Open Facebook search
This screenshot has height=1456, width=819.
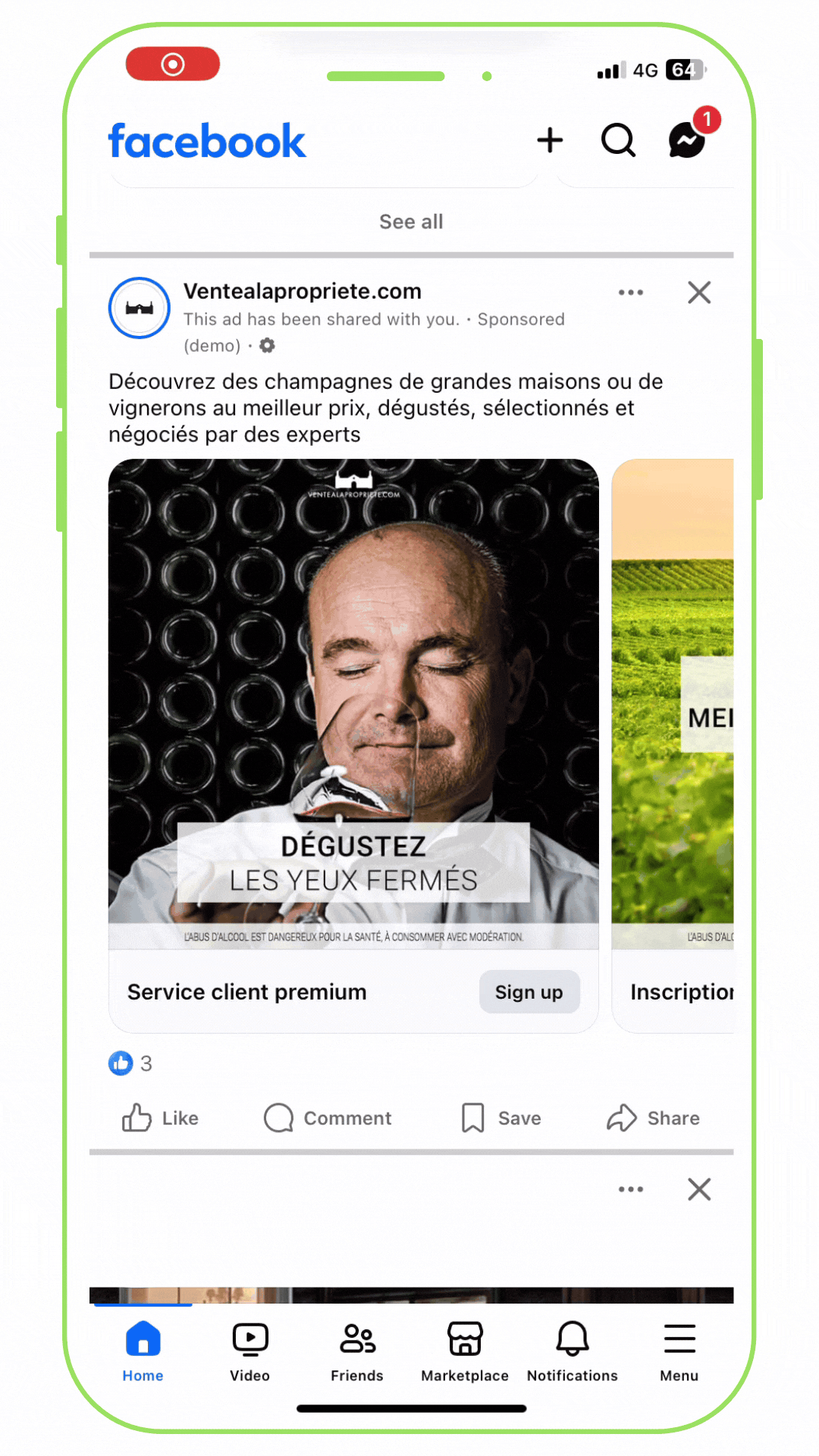pyautogui.click(x=618, y=140)
